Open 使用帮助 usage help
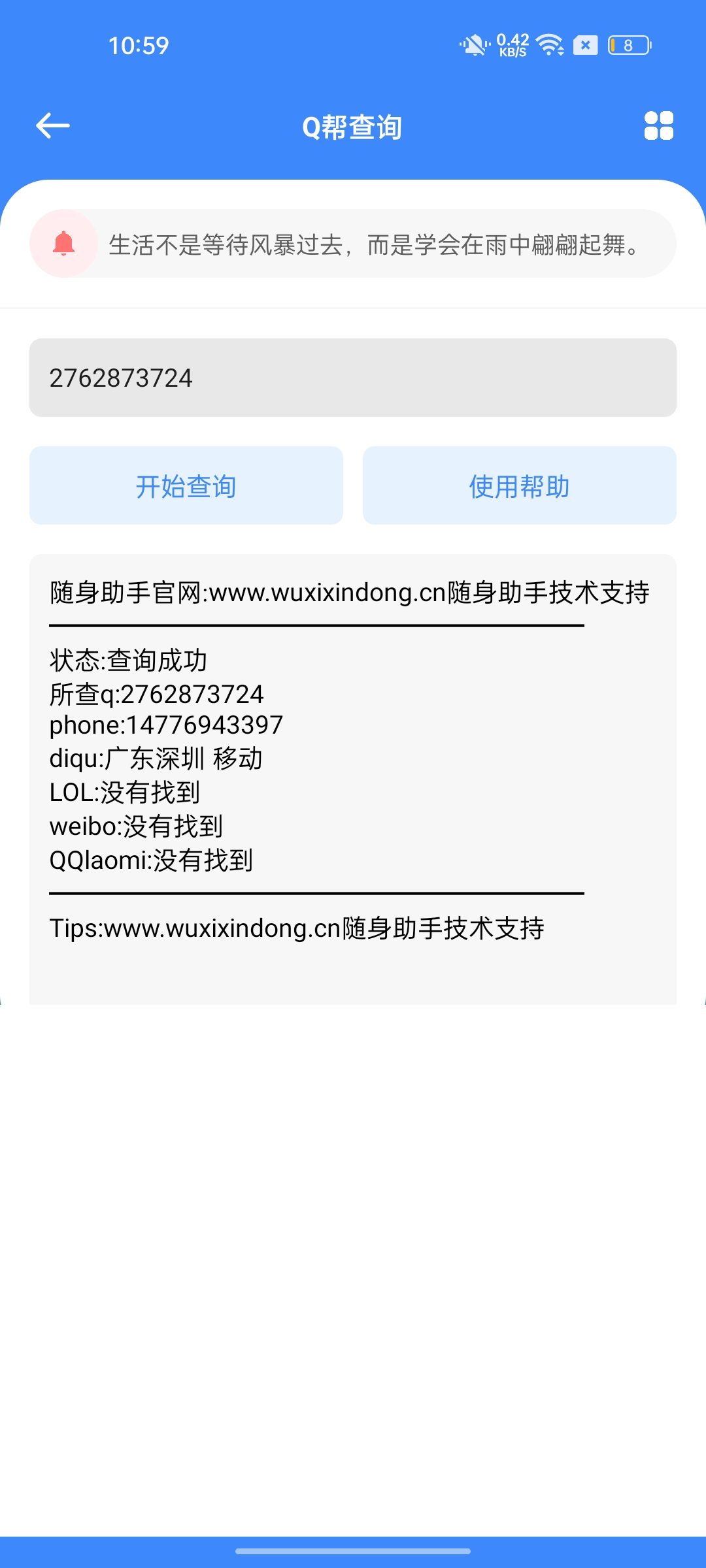Screen dimensions: 706x1568 (x=520, y=485)
